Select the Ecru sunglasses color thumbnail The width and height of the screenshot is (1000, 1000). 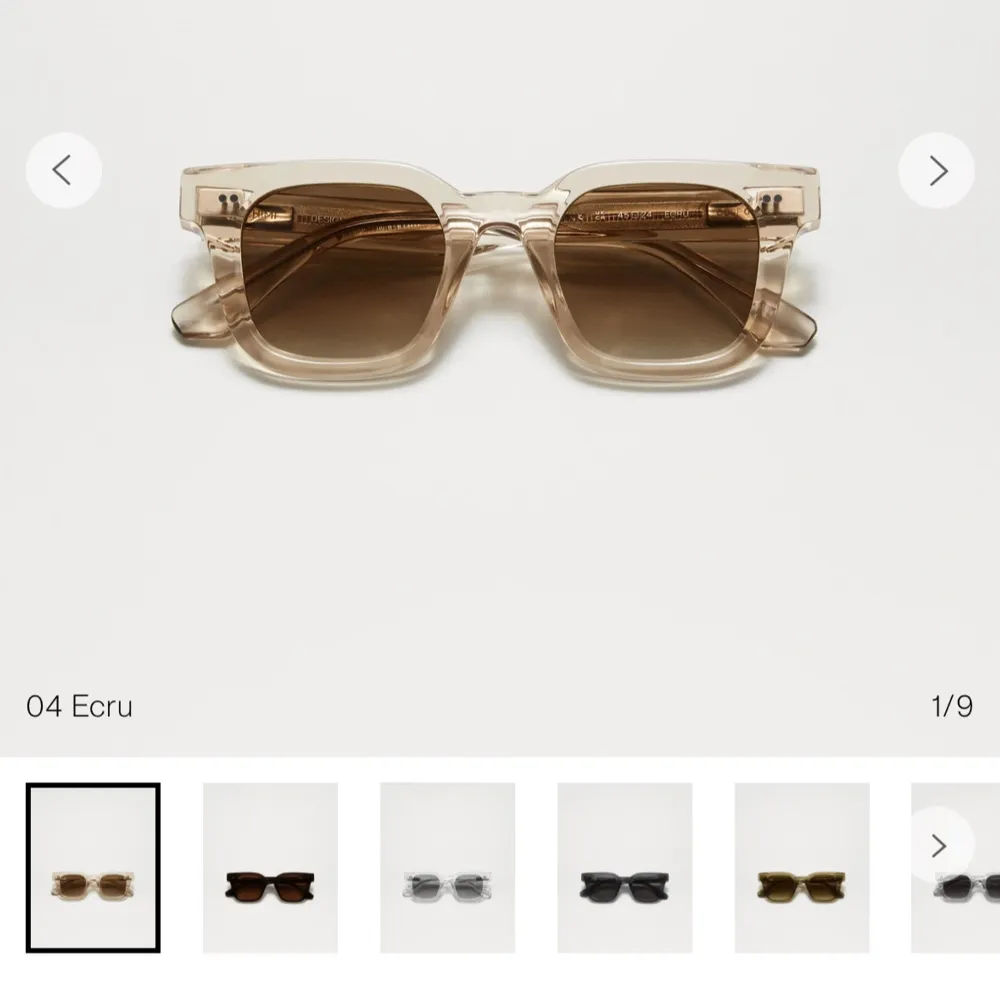[x=93, y=867]
